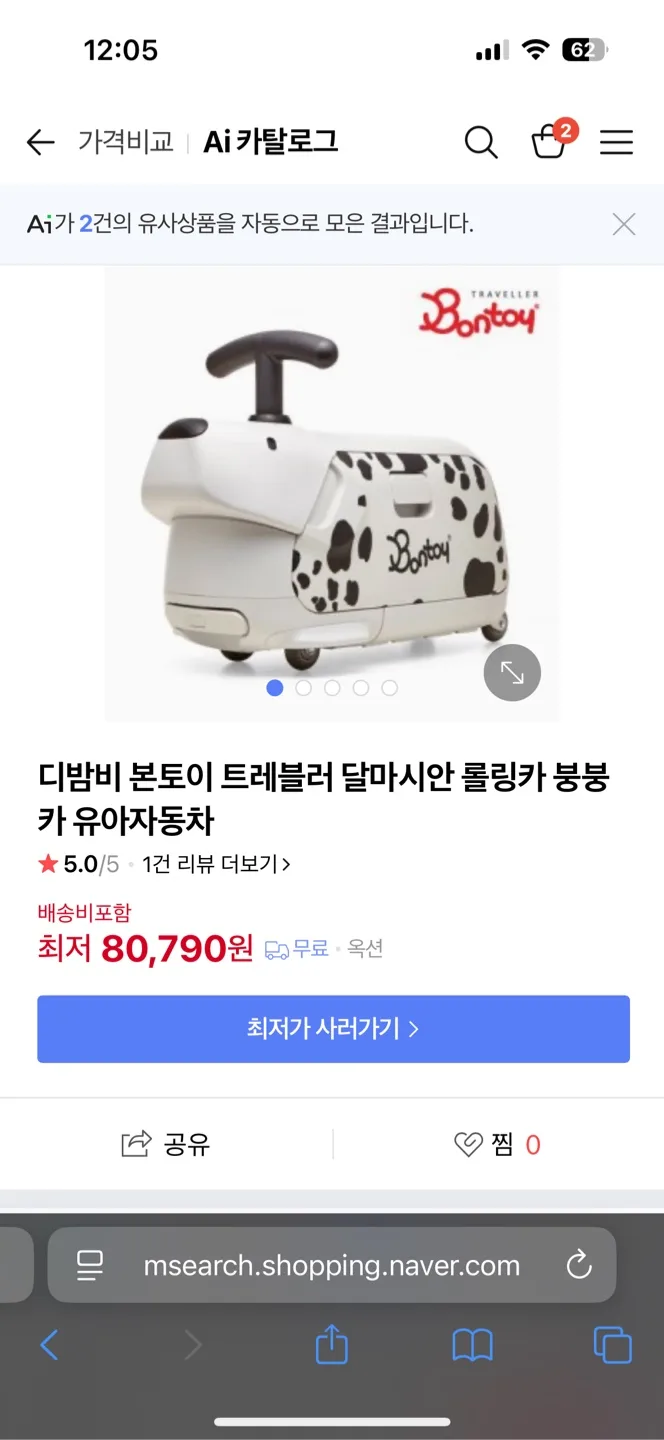Open the 가격비교 link in header
Image resolution: width=664 pixels, height=1440 pixels.
[126, 142]
